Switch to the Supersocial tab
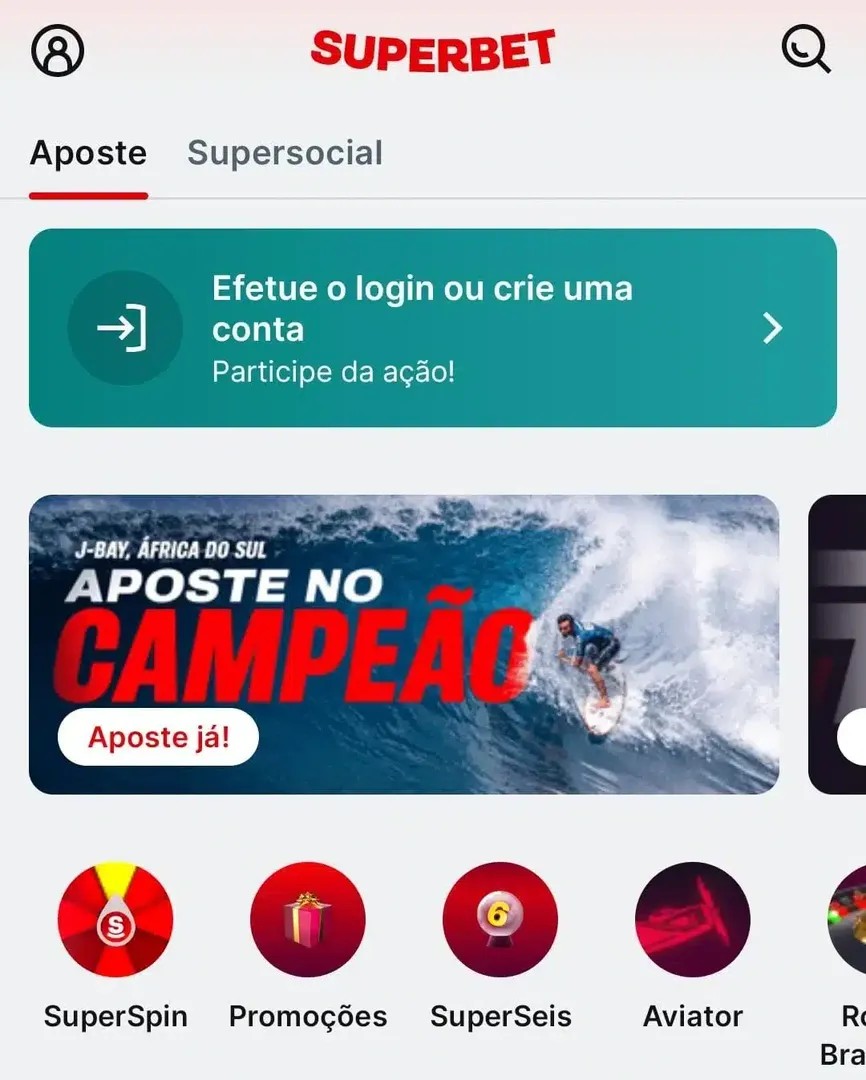Image resolution: width=866 pixels, height=1080 pixels. click(285, 152)
